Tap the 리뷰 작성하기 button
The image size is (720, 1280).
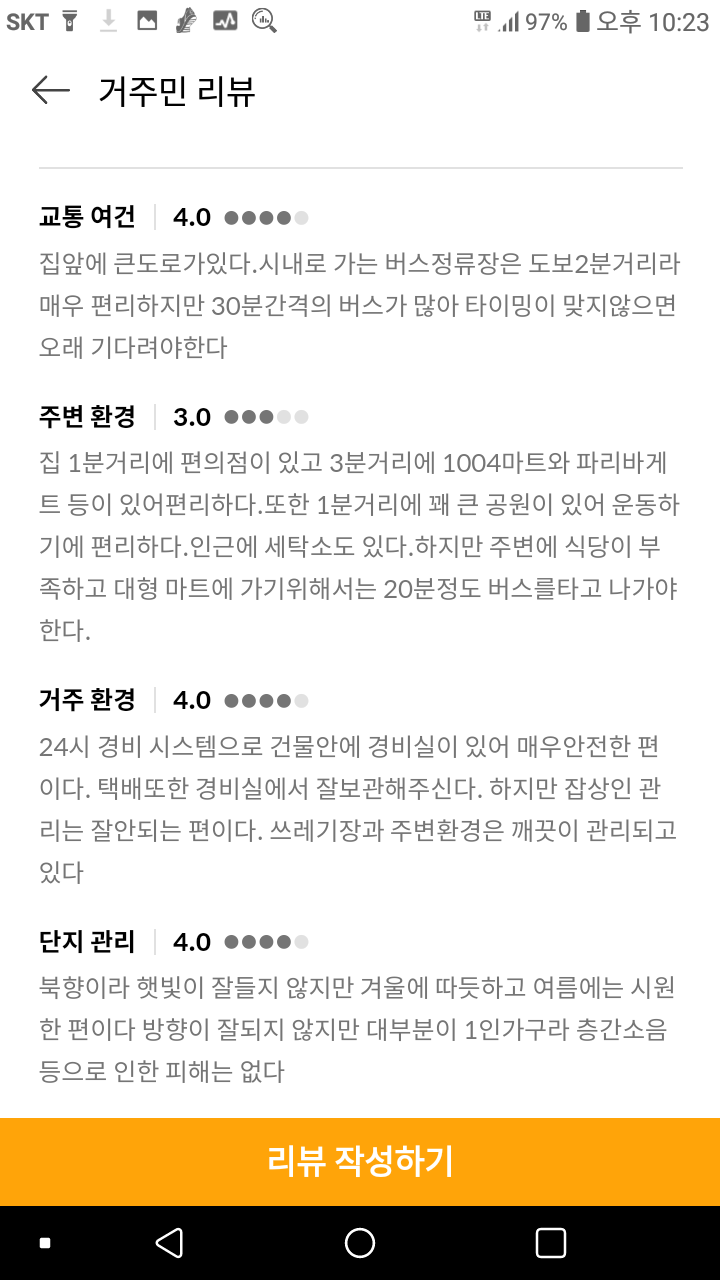pos(360,1162)
